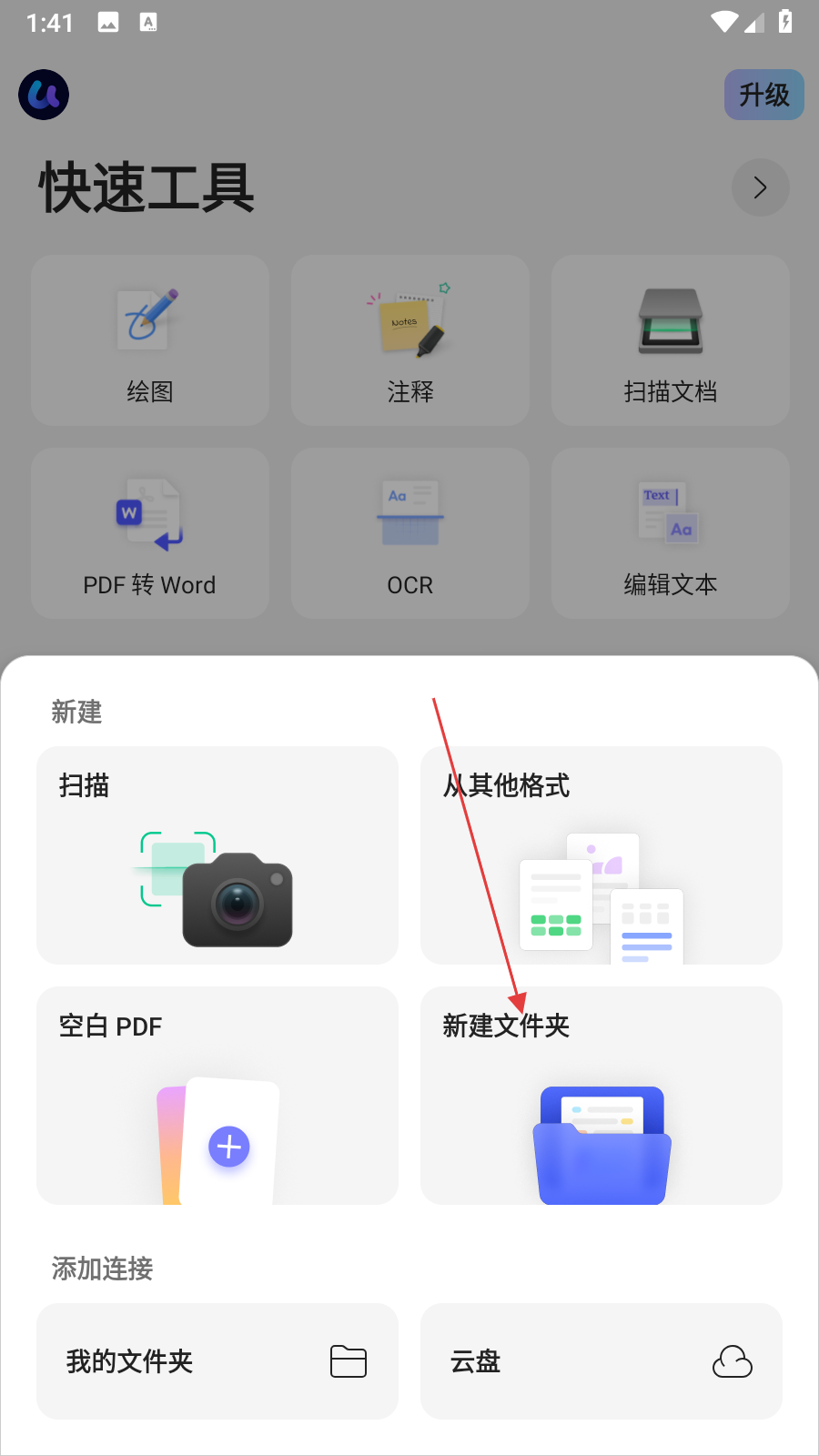Connect to 云盘 cloud storage
This screenshot has width=819, height=1456.
[601, 1361]
